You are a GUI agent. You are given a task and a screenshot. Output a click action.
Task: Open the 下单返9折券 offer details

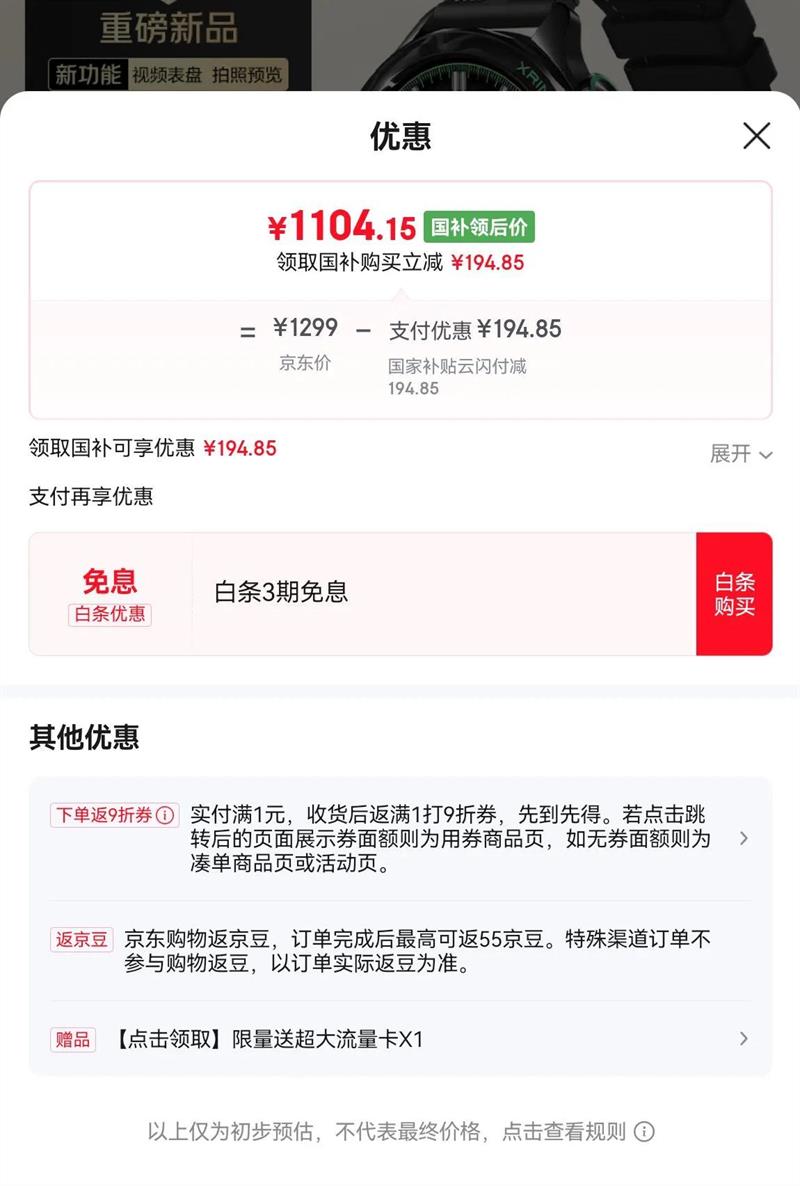tap(401, 838)
